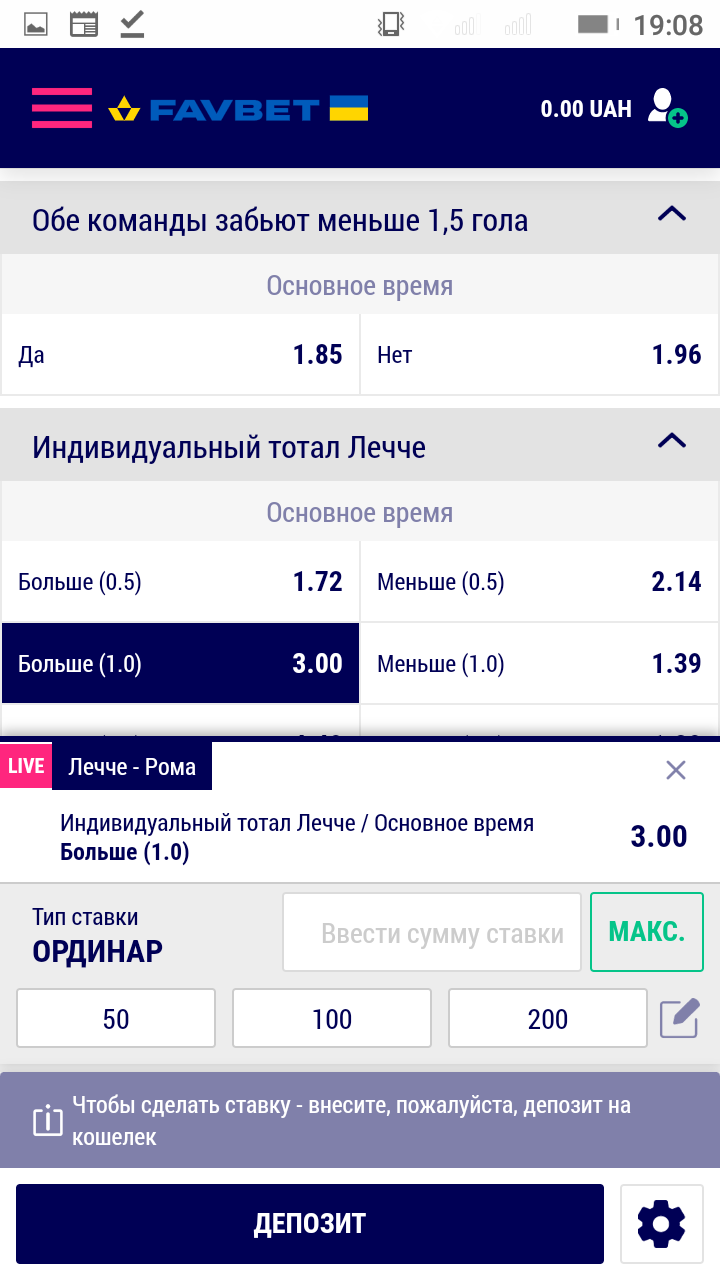
Task: Collapse the "Индивидуальный тотал Лечче" section
Action: (x=672, y=441)
